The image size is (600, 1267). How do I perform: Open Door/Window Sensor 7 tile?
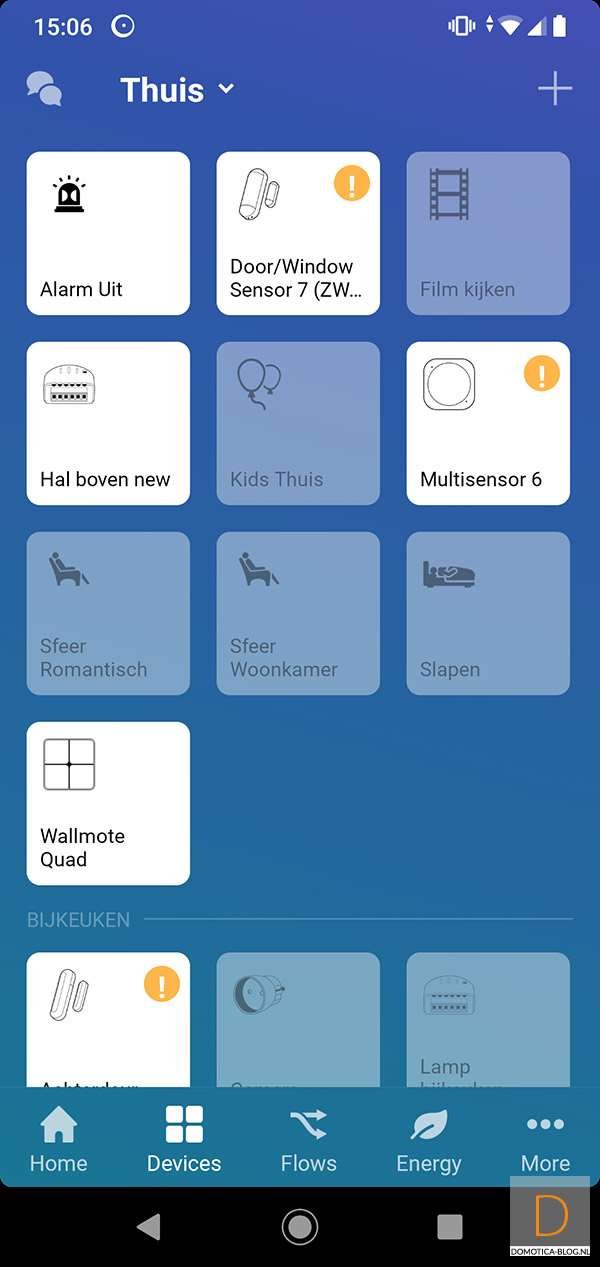298,233
